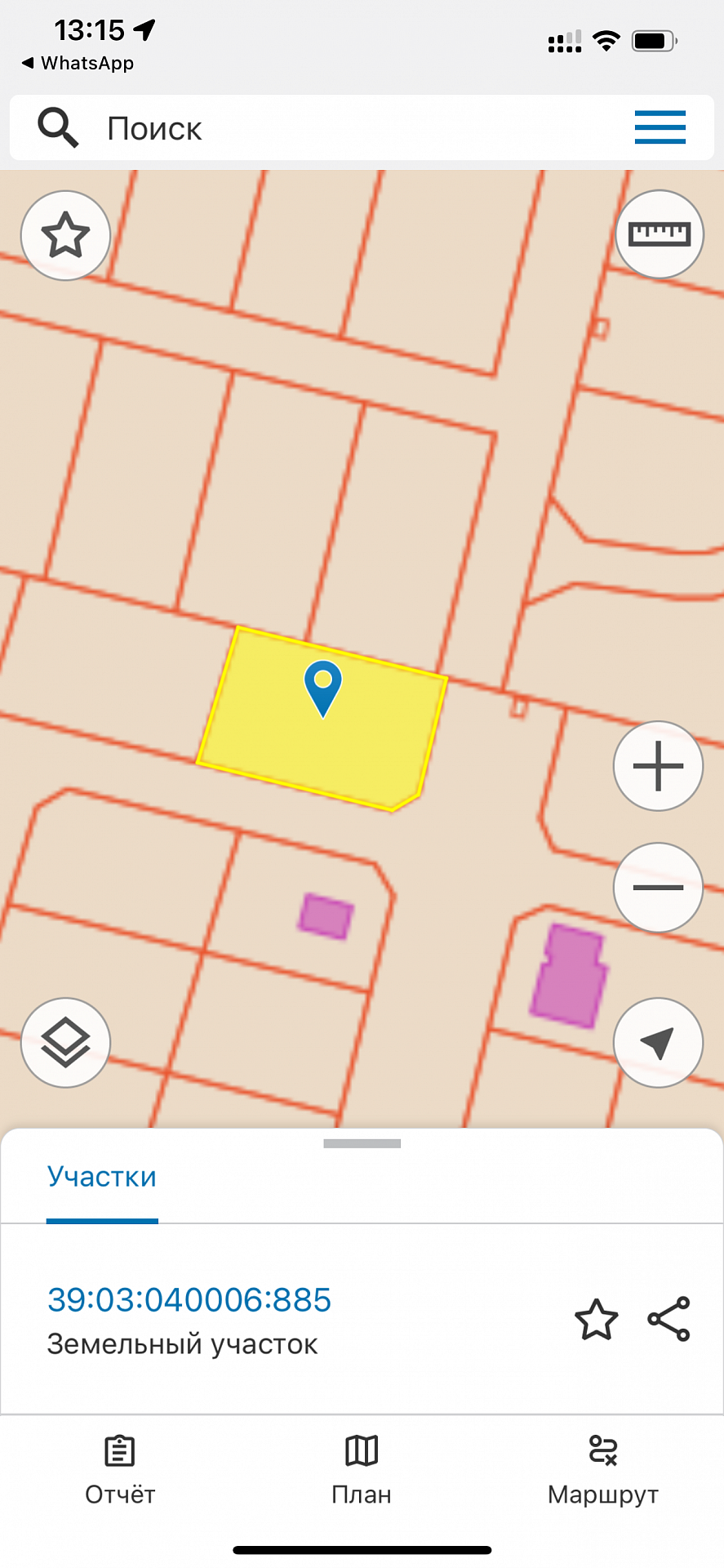Center map on my location
The image size is (724, 1568).
pos(658,1042)
